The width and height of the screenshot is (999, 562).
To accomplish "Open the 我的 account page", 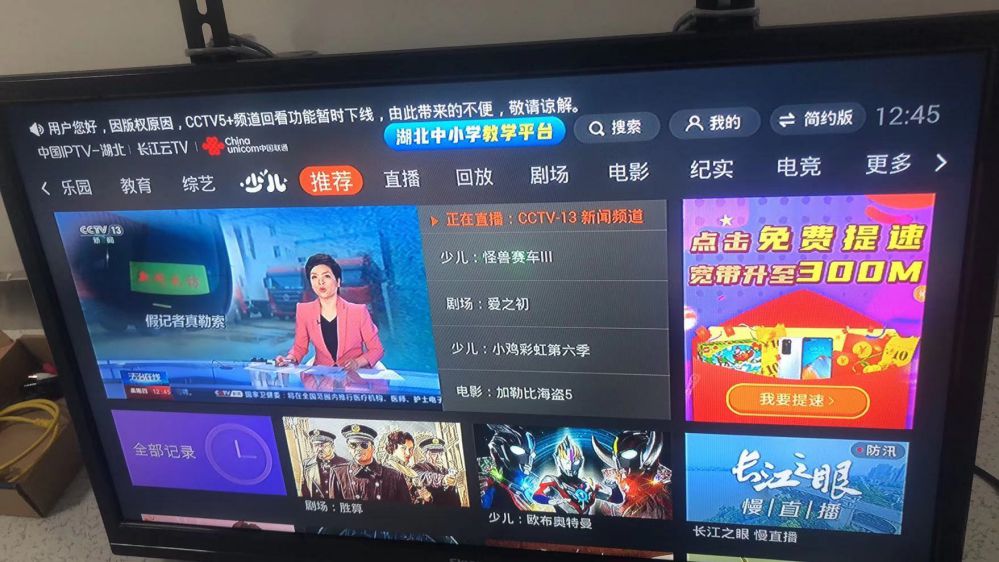I will click(713, 124).
